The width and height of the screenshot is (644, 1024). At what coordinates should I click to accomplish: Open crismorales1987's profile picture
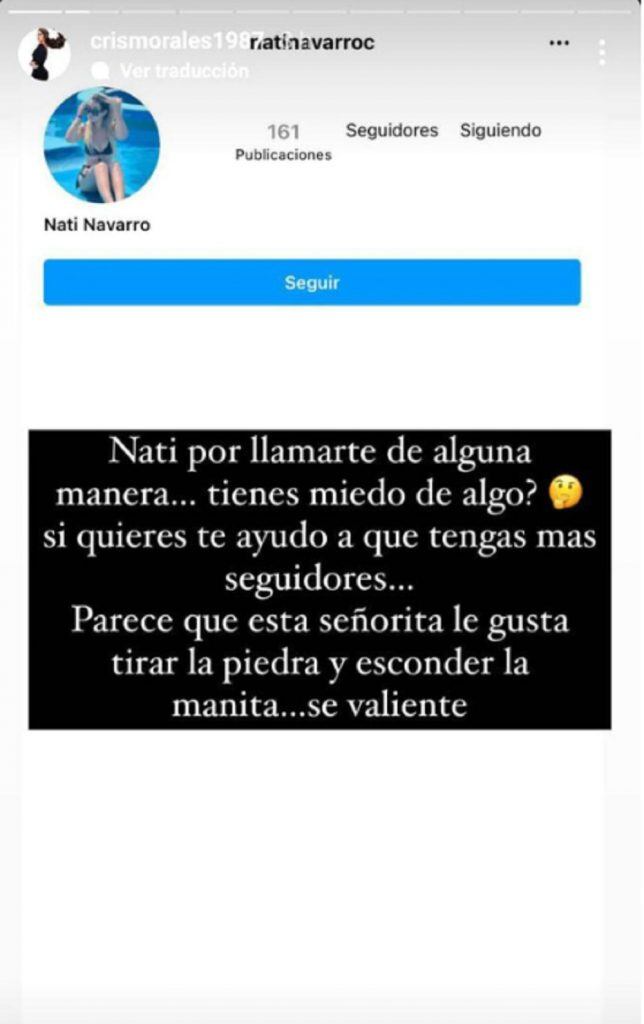click(44, 54)
